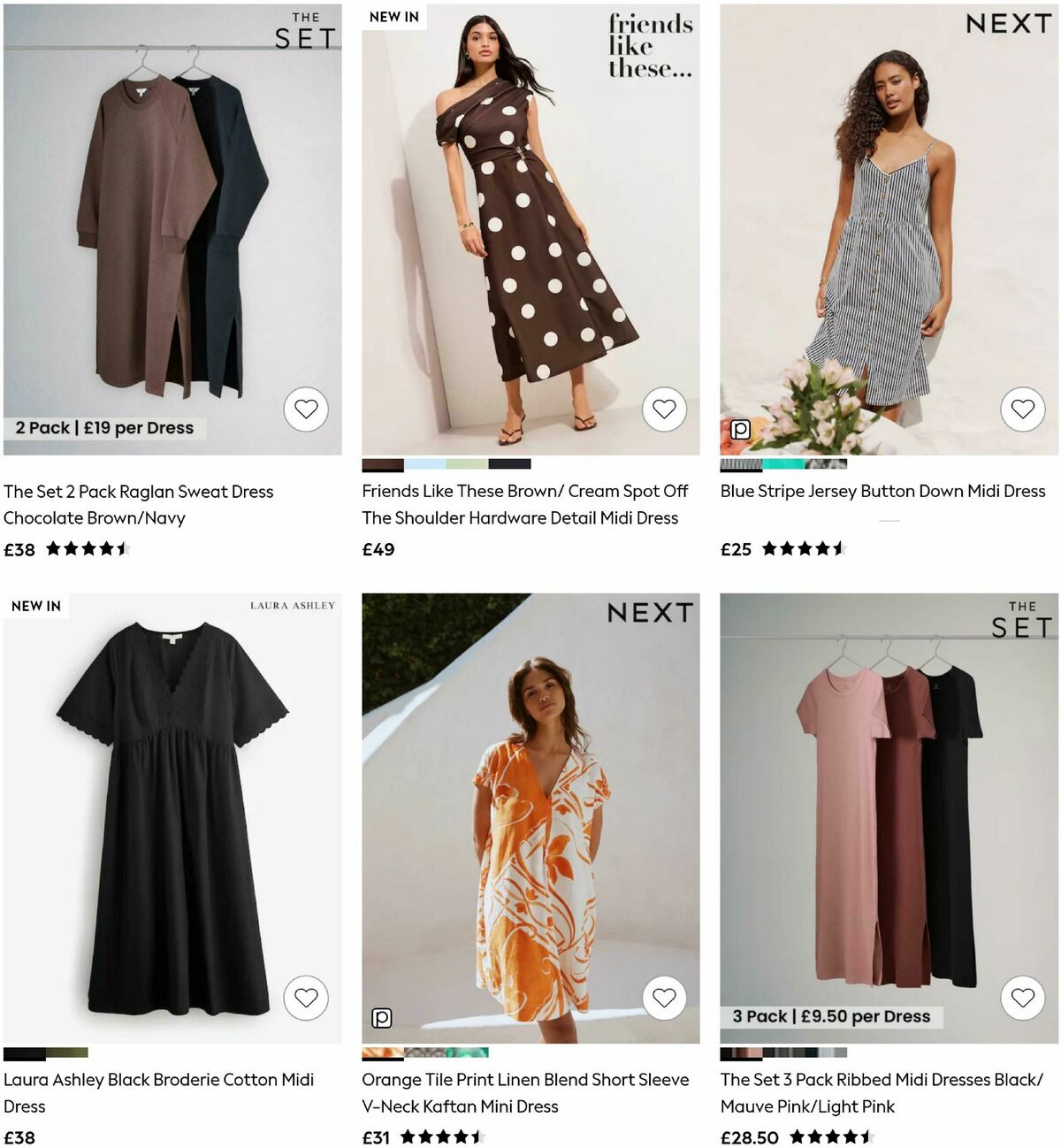This screenshot has width=1061, height=1148.
Task: Select the teal swatch under the Blue Stripe dress
Action: click(782, 463)
